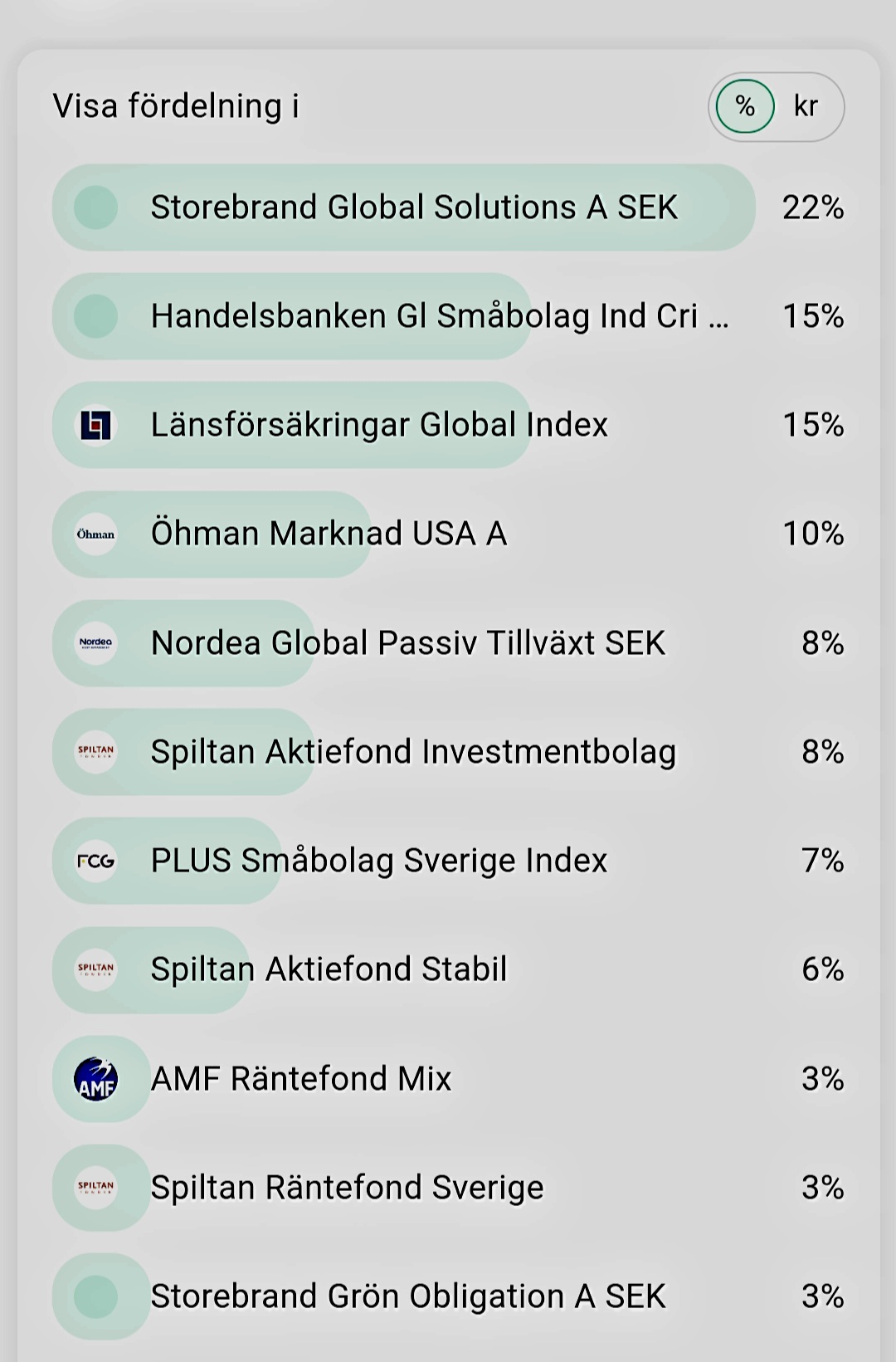The image size is (896, 1362).
Task: Open Spiltan Aktiefond Investmentbolag details
Action: point(413,752)
